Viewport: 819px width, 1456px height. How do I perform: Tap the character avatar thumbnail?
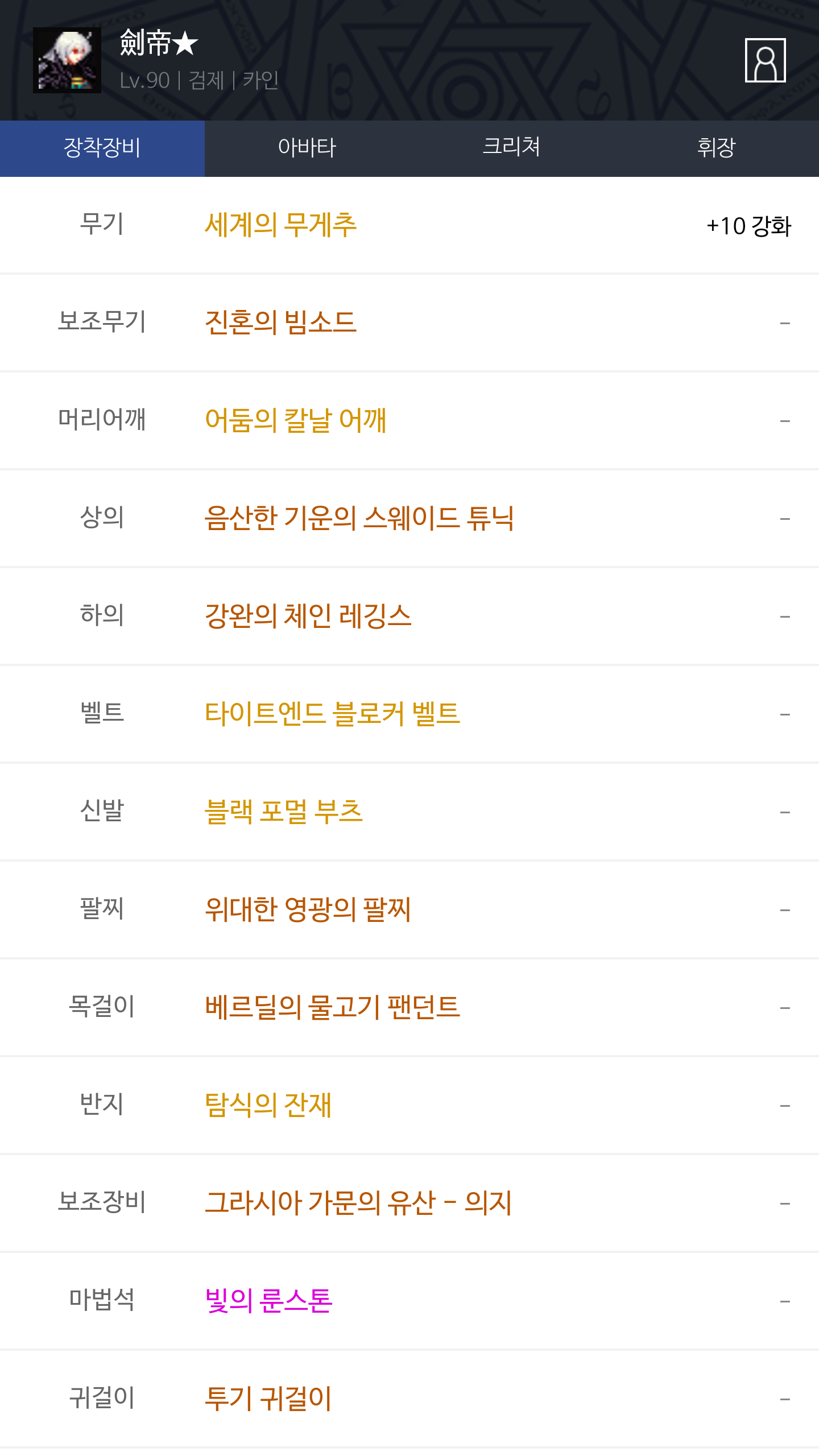coord(67,60)
